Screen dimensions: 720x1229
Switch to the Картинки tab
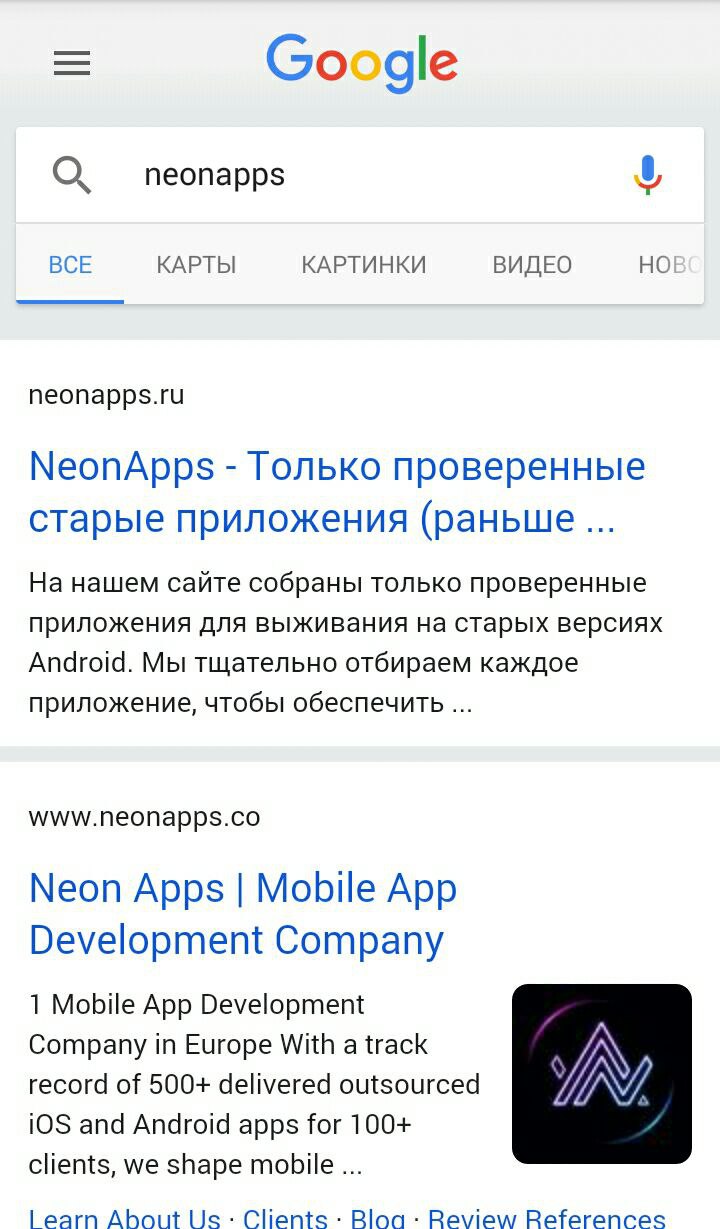[364, 265]
